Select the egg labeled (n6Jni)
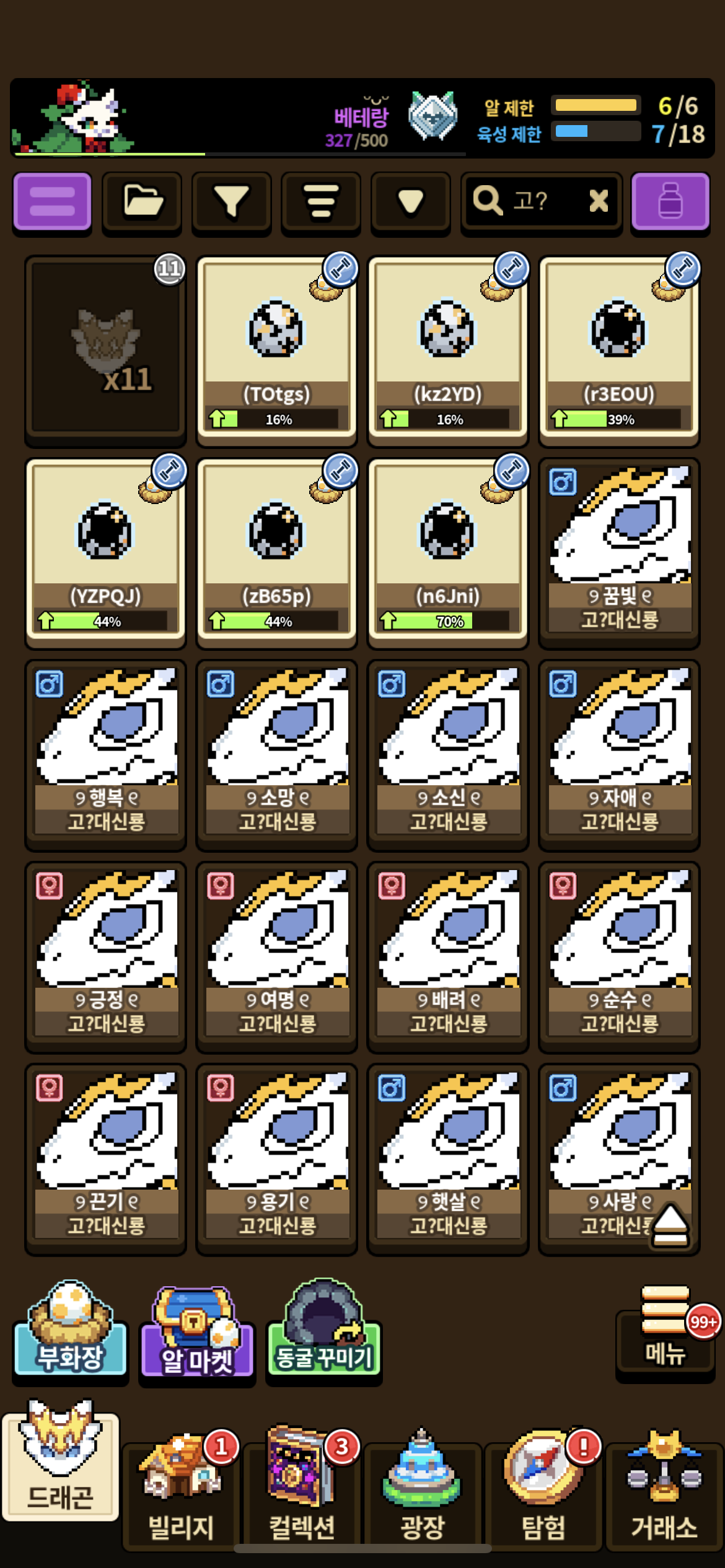 click(x=447, y=550)
